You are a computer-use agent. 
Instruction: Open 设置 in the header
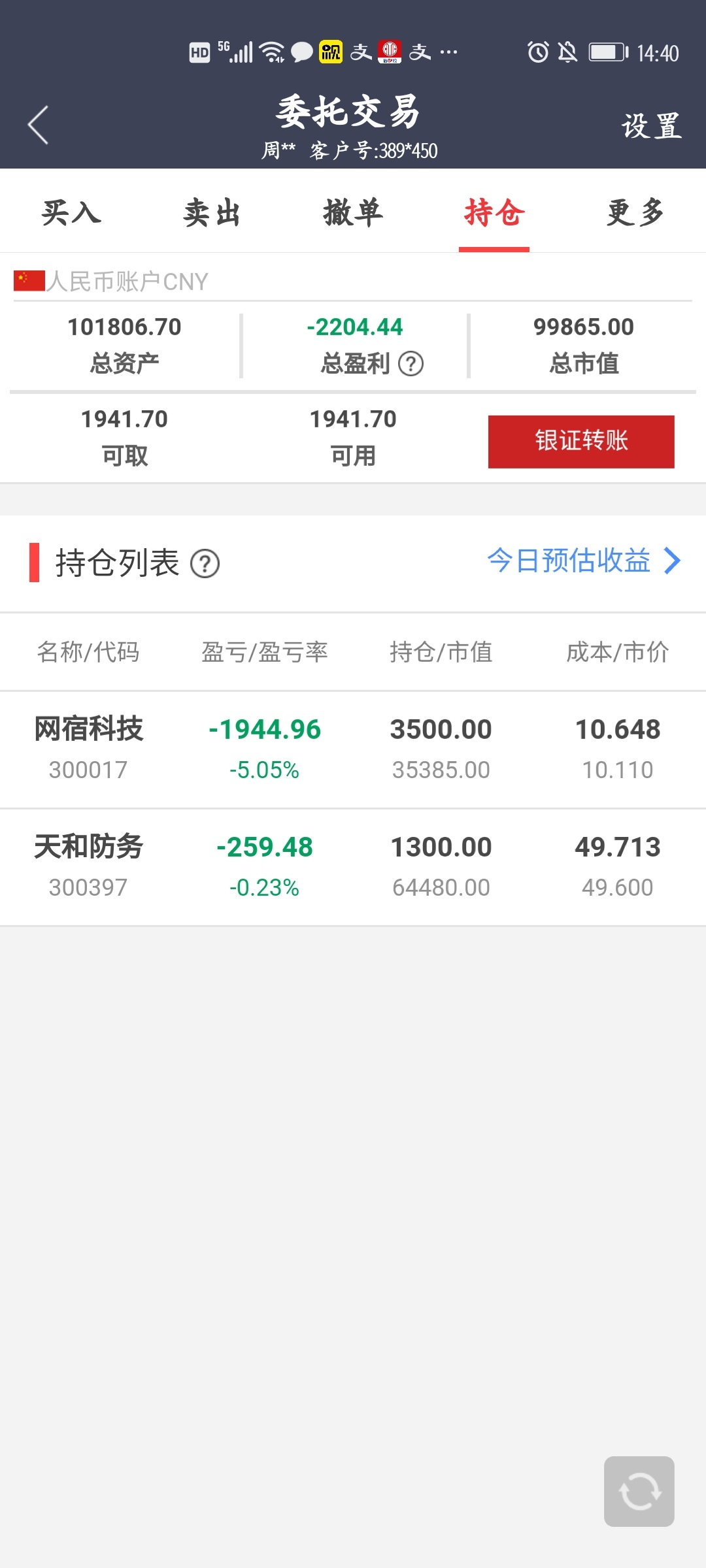point(651,125)
